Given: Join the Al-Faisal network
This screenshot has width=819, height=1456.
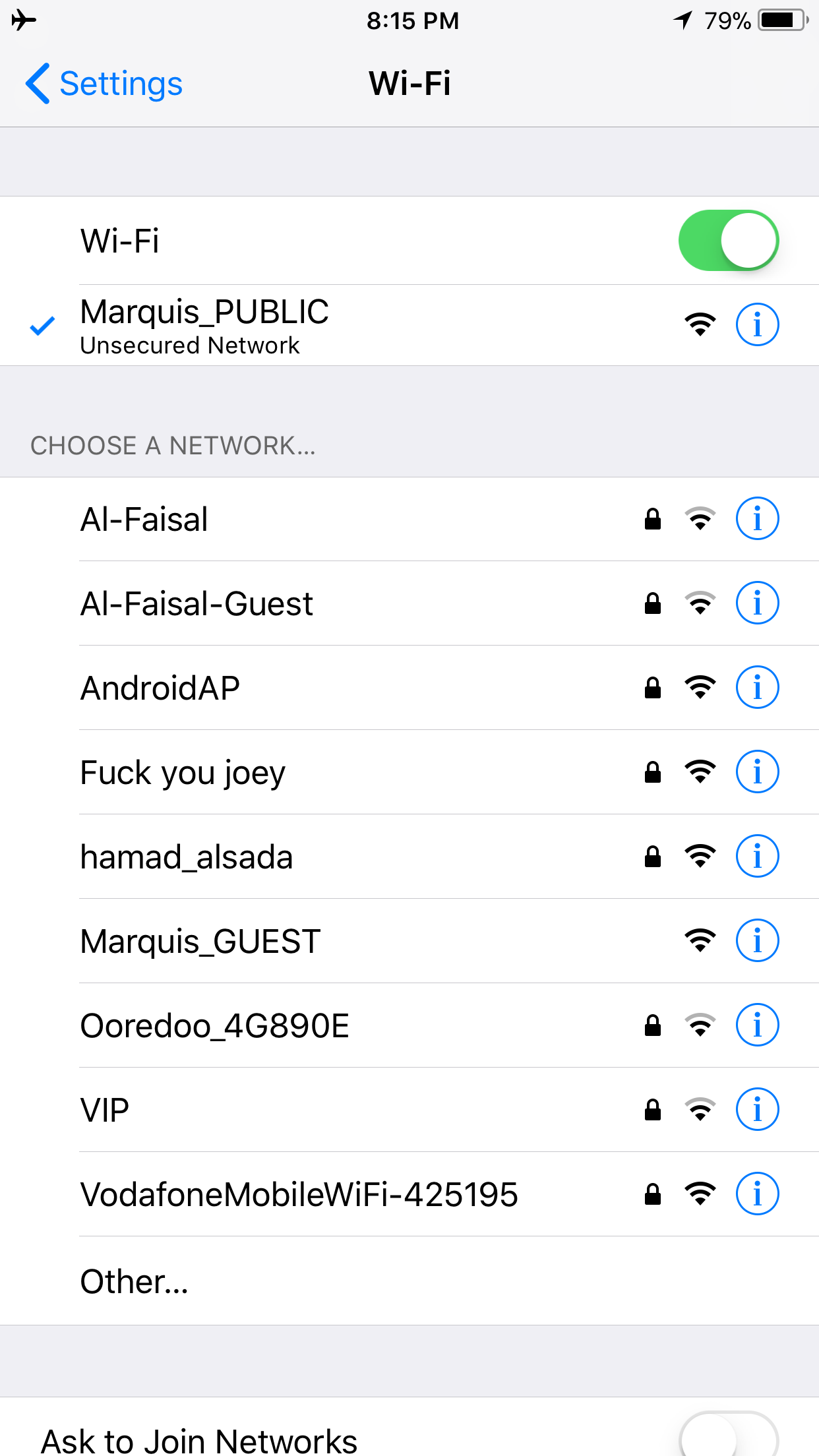Looking at the screenshot, I should click(145, 520).
